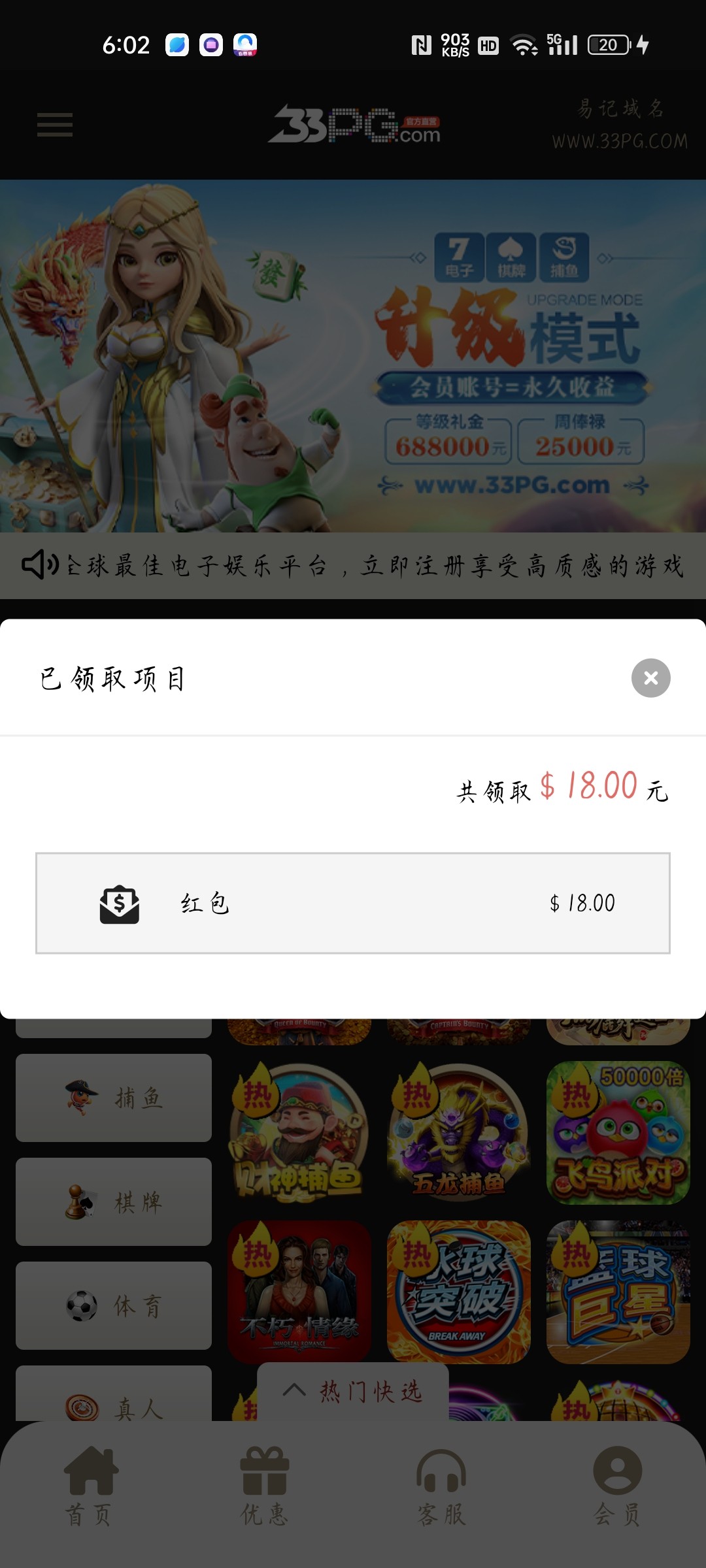Launch the 飞鸟派对 game

pos(618,1133)
